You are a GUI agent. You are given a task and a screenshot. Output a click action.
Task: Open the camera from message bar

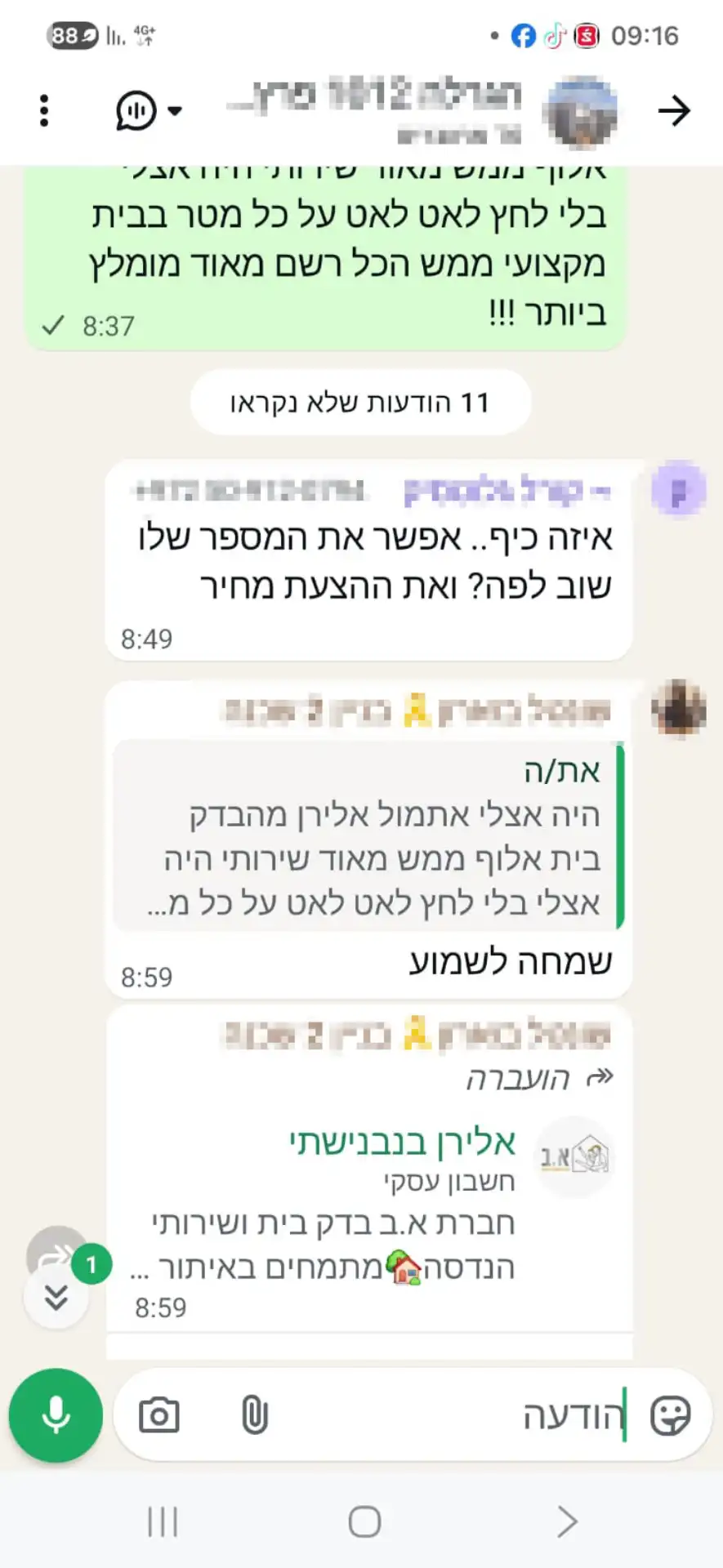coord(159,1415)
